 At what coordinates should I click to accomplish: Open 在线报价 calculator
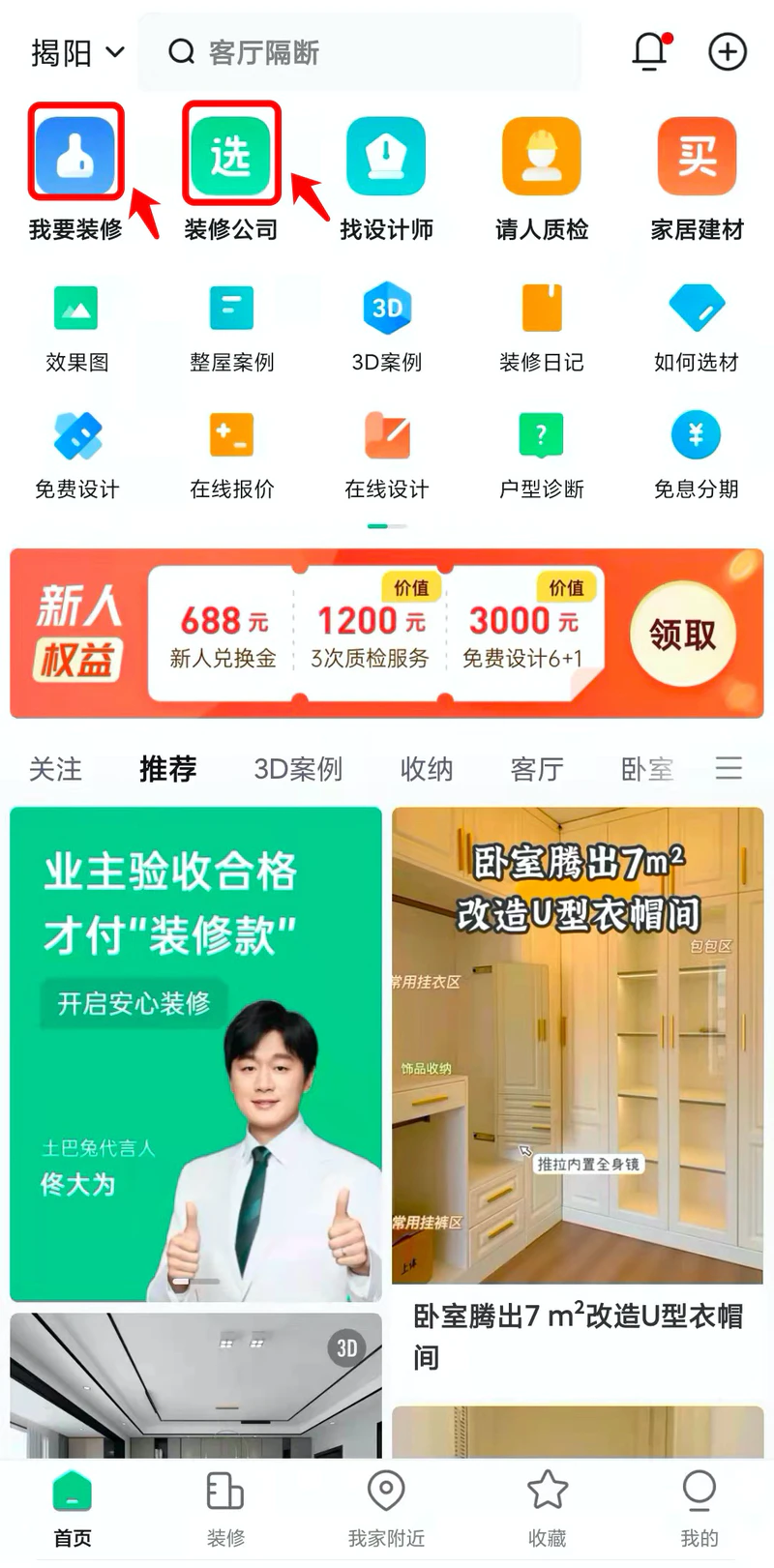[x=231, y=437]
